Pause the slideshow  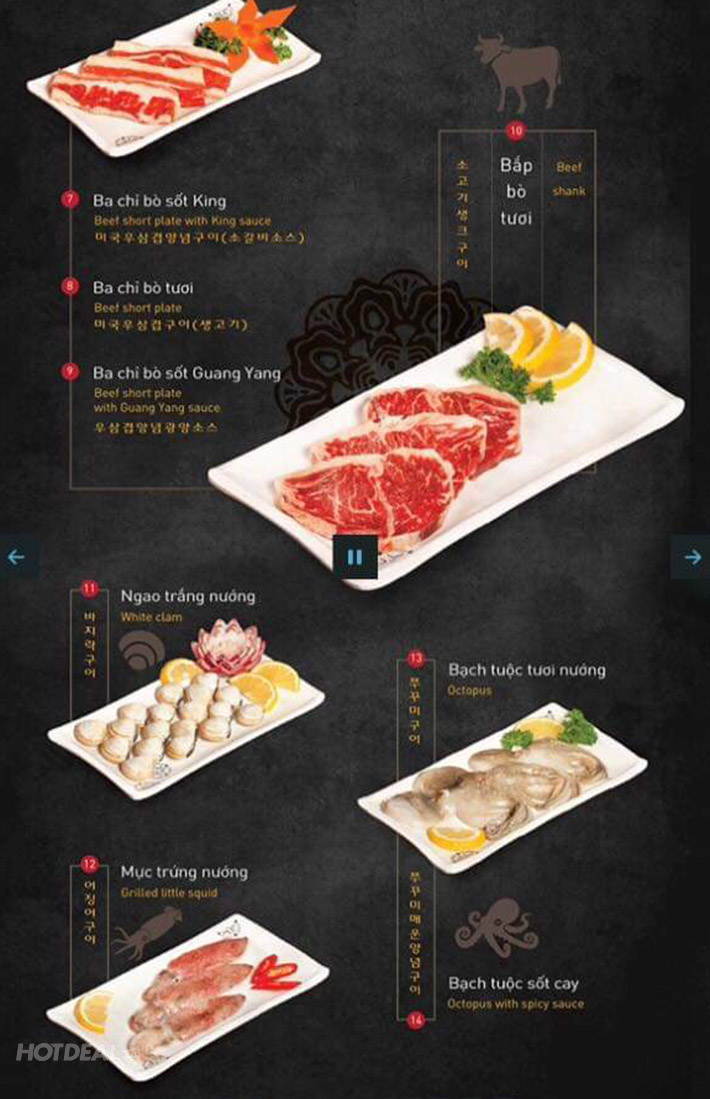tap(354, 557)
